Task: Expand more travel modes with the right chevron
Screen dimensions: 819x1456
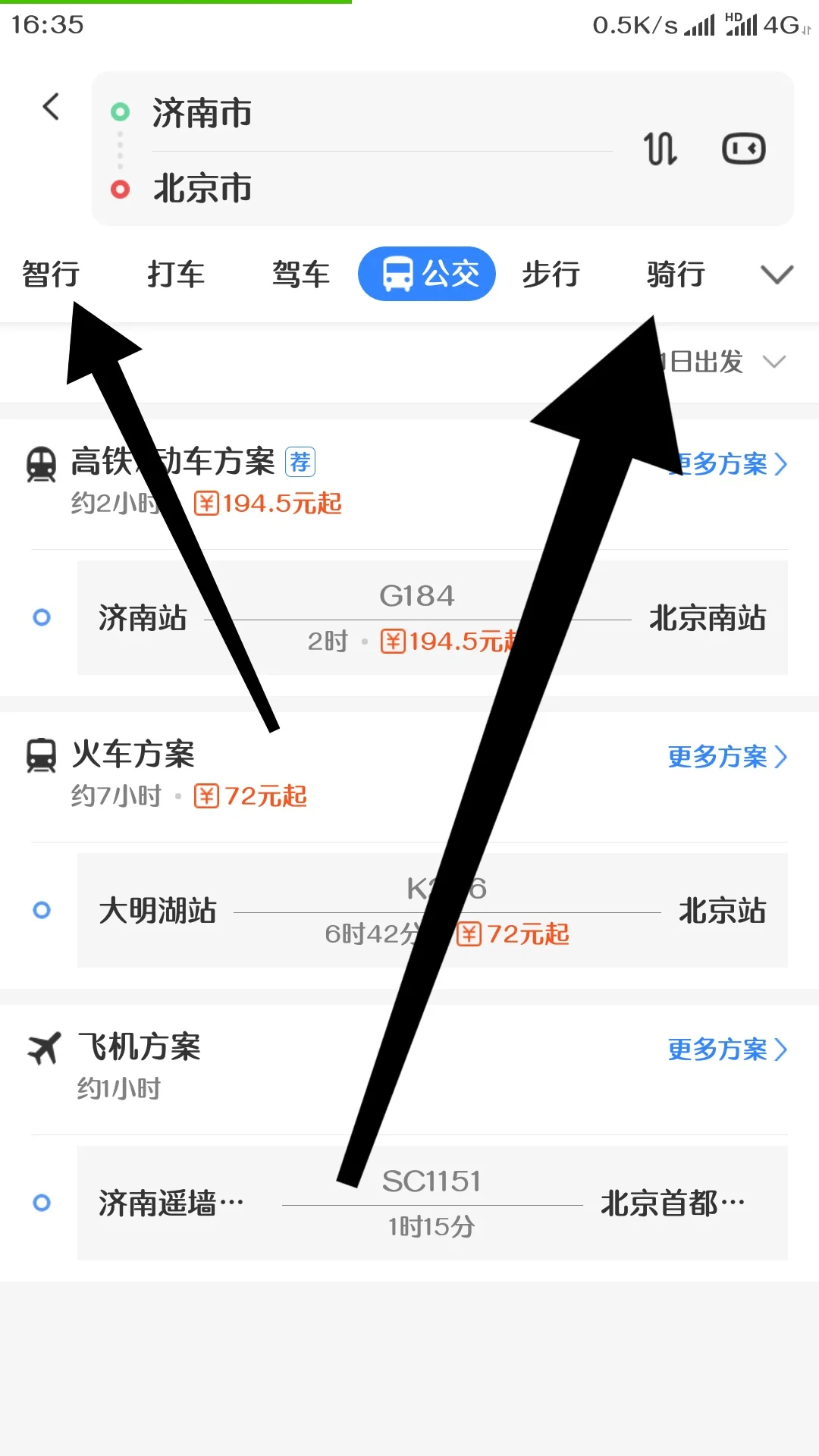Action: (x=777, y=275)
